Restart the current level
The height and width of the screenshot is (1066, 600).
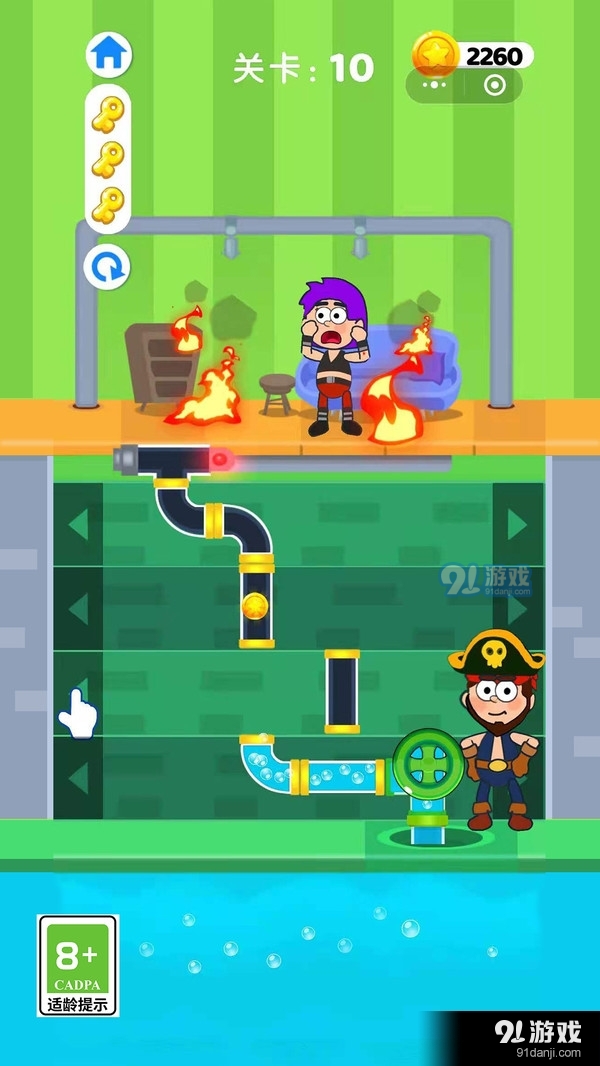(x=107, y=267)
